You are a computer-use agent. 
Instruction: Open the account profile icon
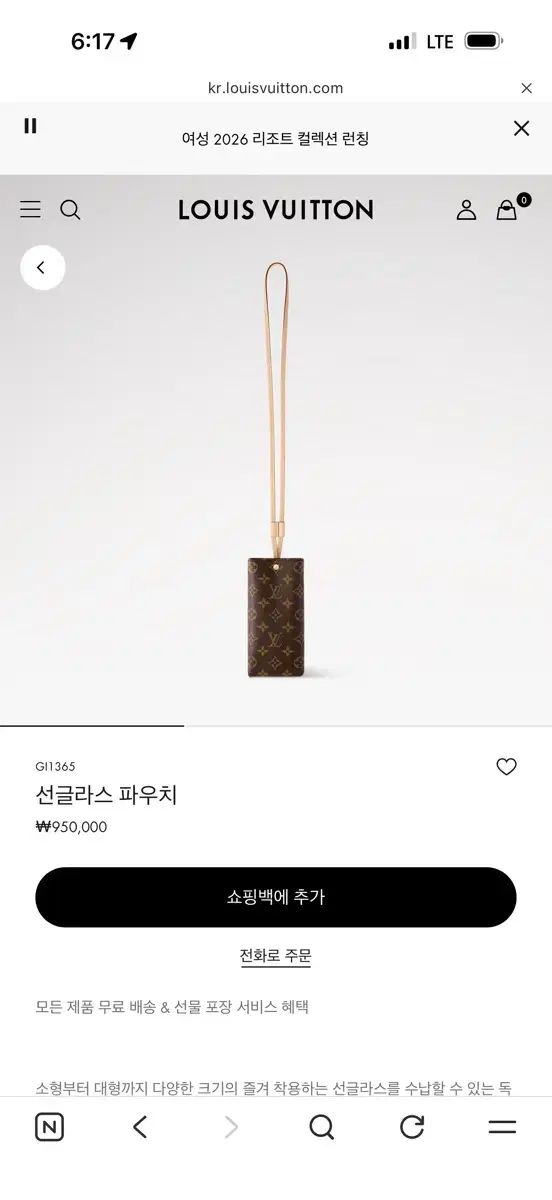[x=466, y=209]
